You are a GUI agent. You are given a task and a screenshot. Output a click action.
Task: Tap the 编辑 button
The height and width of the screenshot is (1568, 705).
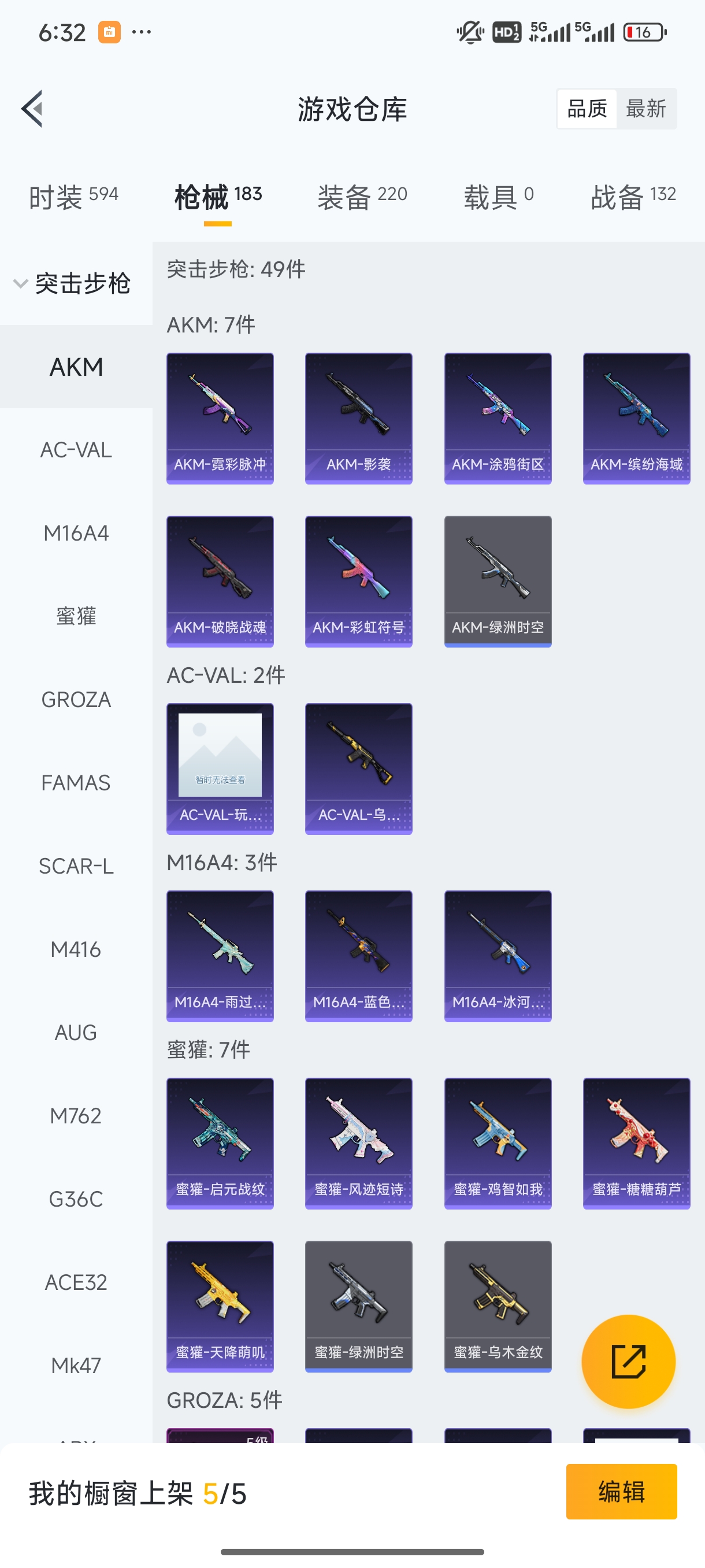pos(621,1491)
